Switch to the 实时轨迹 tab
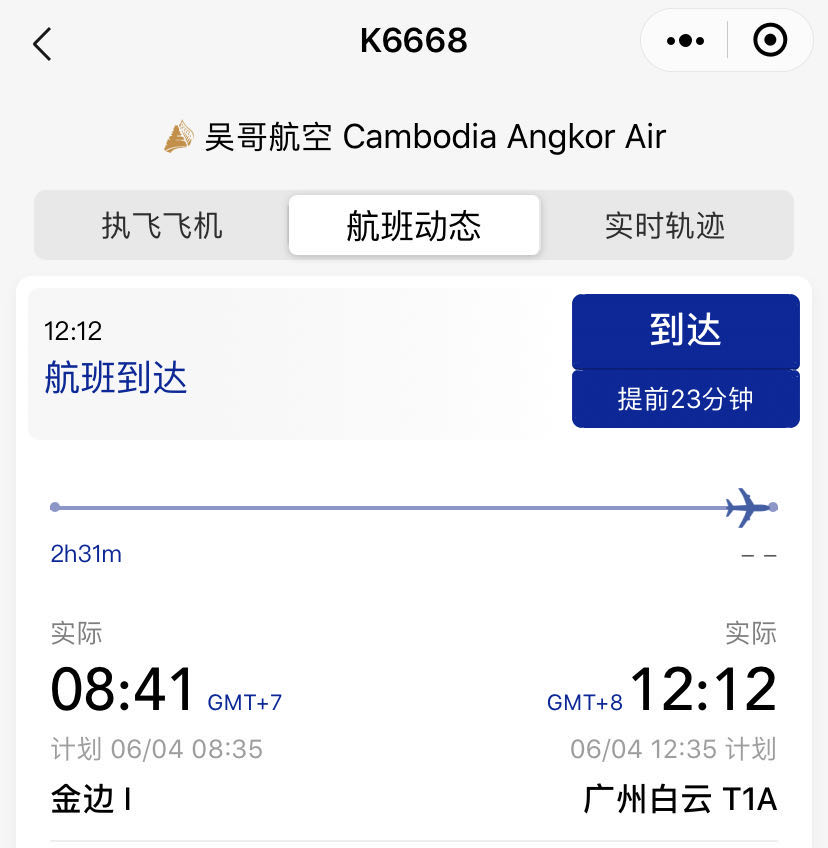The width and height of the screenshot is (828, 848). coord(664,225)
